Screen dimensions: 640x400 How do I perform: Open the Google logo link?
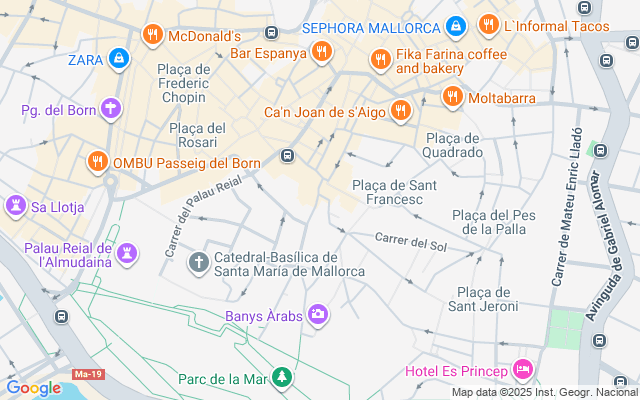pyautogui.click(x=33, y=388)
